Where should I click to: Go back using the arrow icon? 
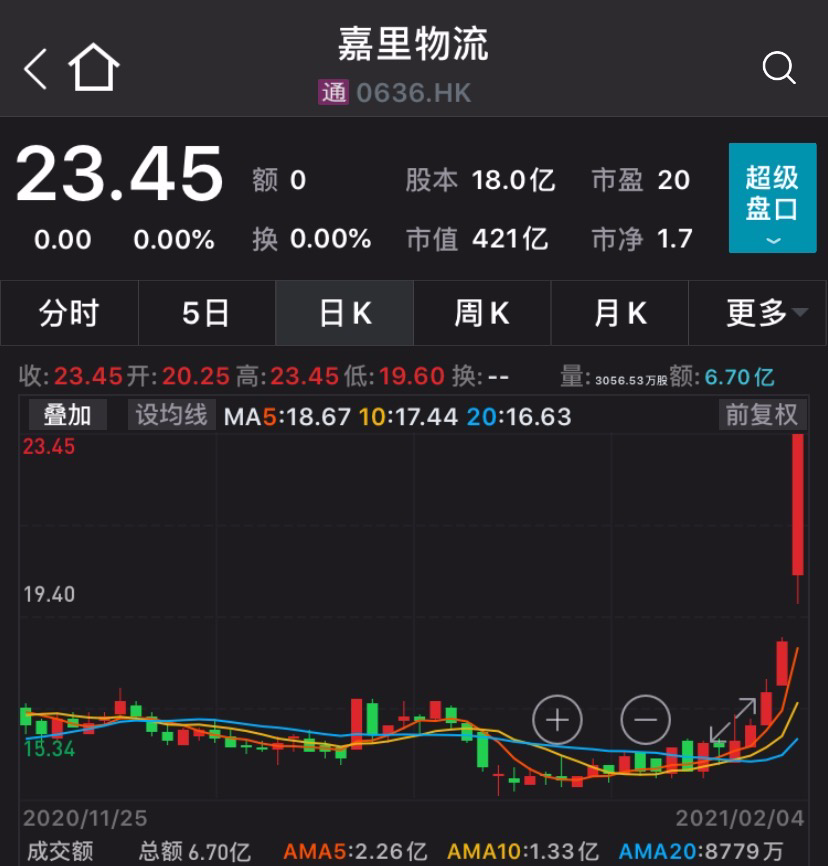click(36, 68)
